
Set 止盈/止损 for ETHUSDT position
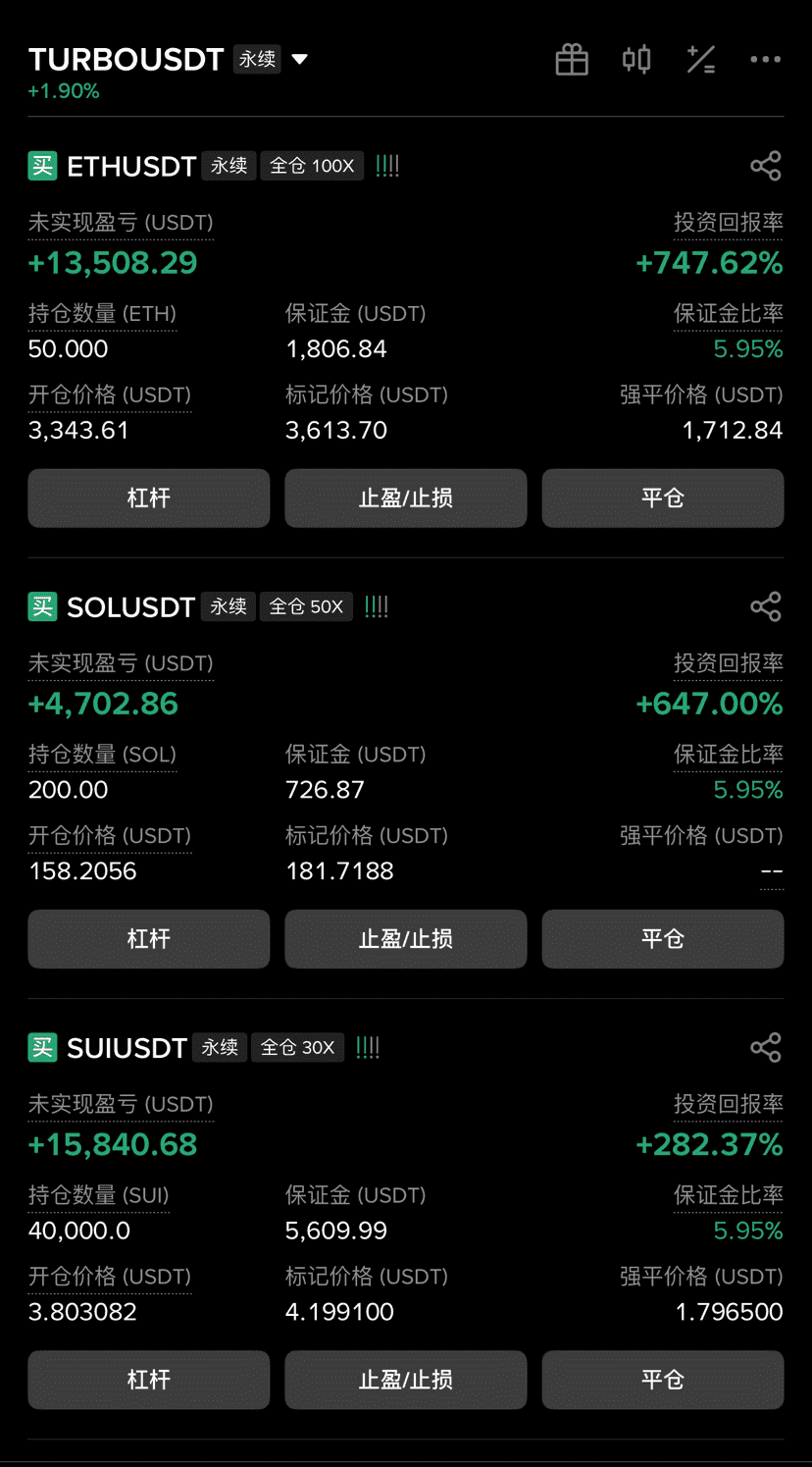point(406,498)
